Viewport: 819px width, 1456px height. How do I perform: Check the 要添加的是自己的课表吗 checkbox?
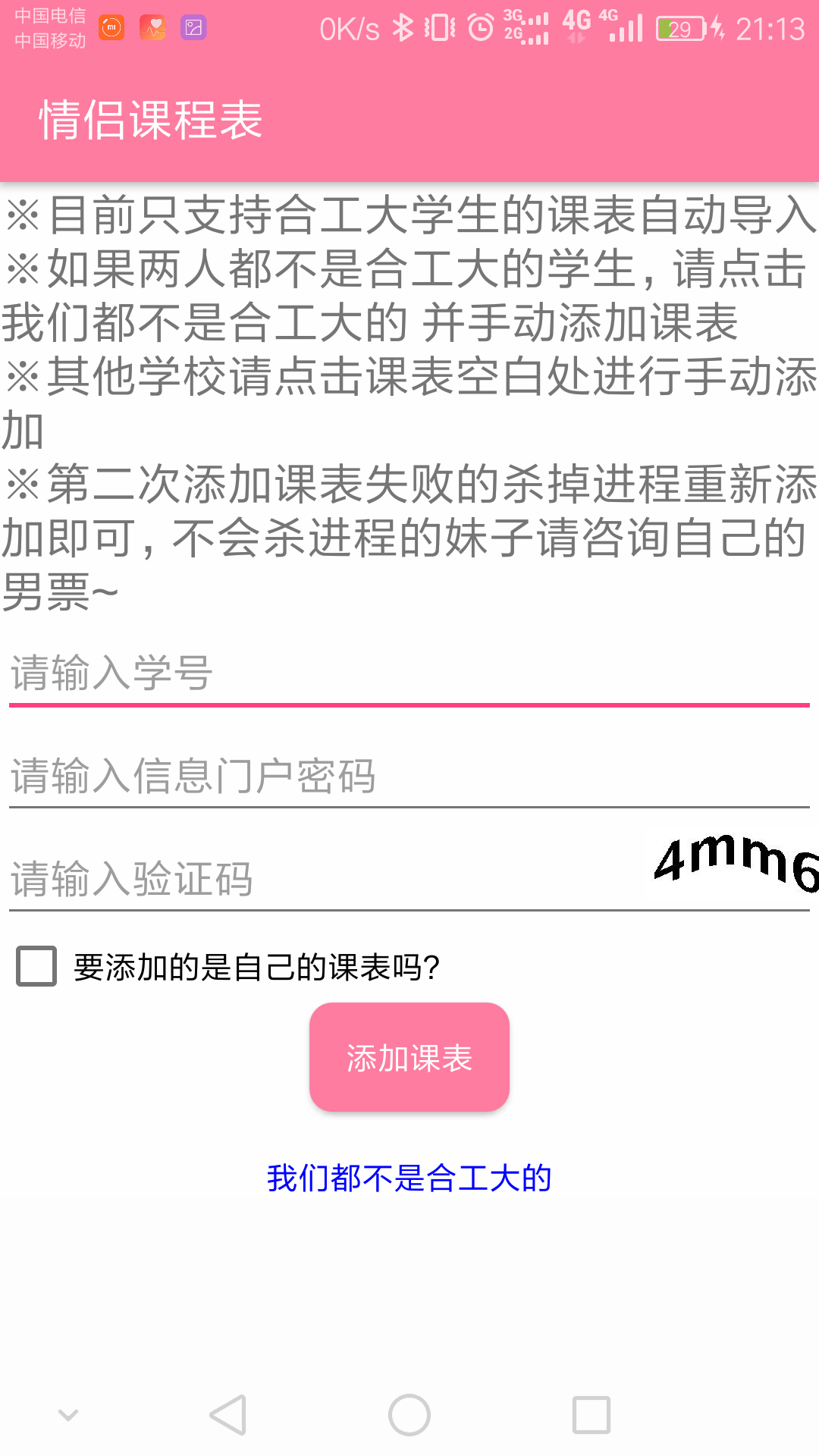point(36,966)
